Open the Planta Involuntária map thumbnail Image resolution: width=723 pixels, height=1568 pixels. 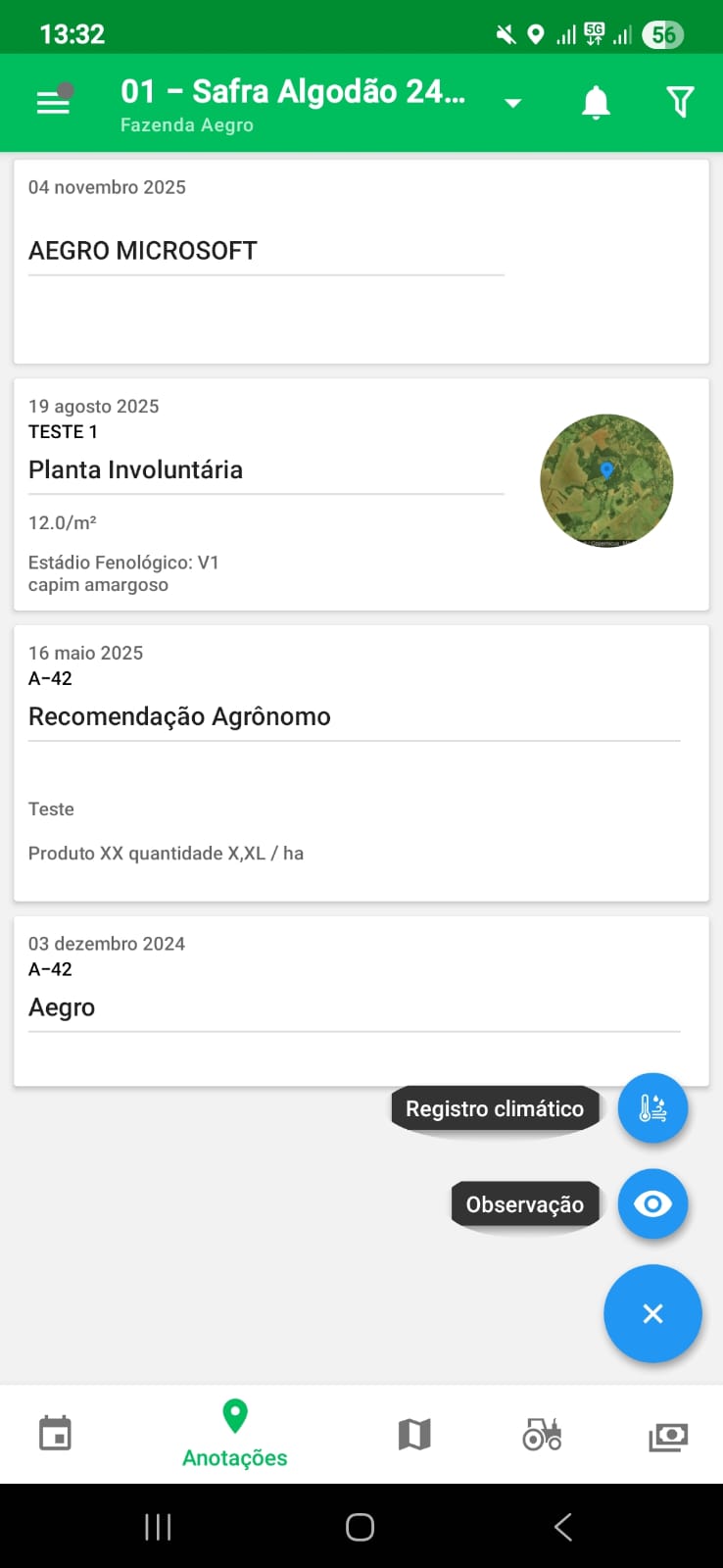(x=606, y=480)
